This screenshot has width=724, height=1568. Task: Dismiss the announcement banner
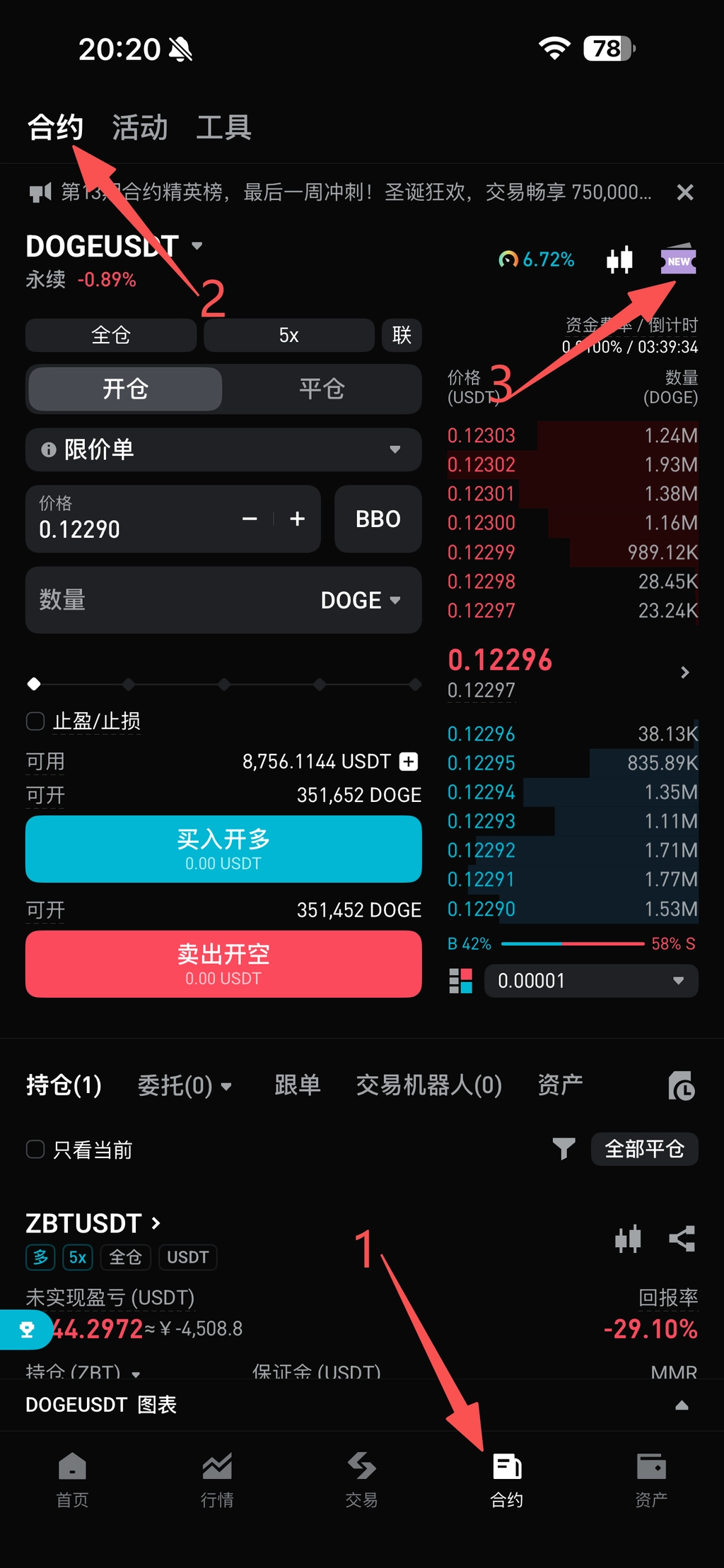coord(684,192)
